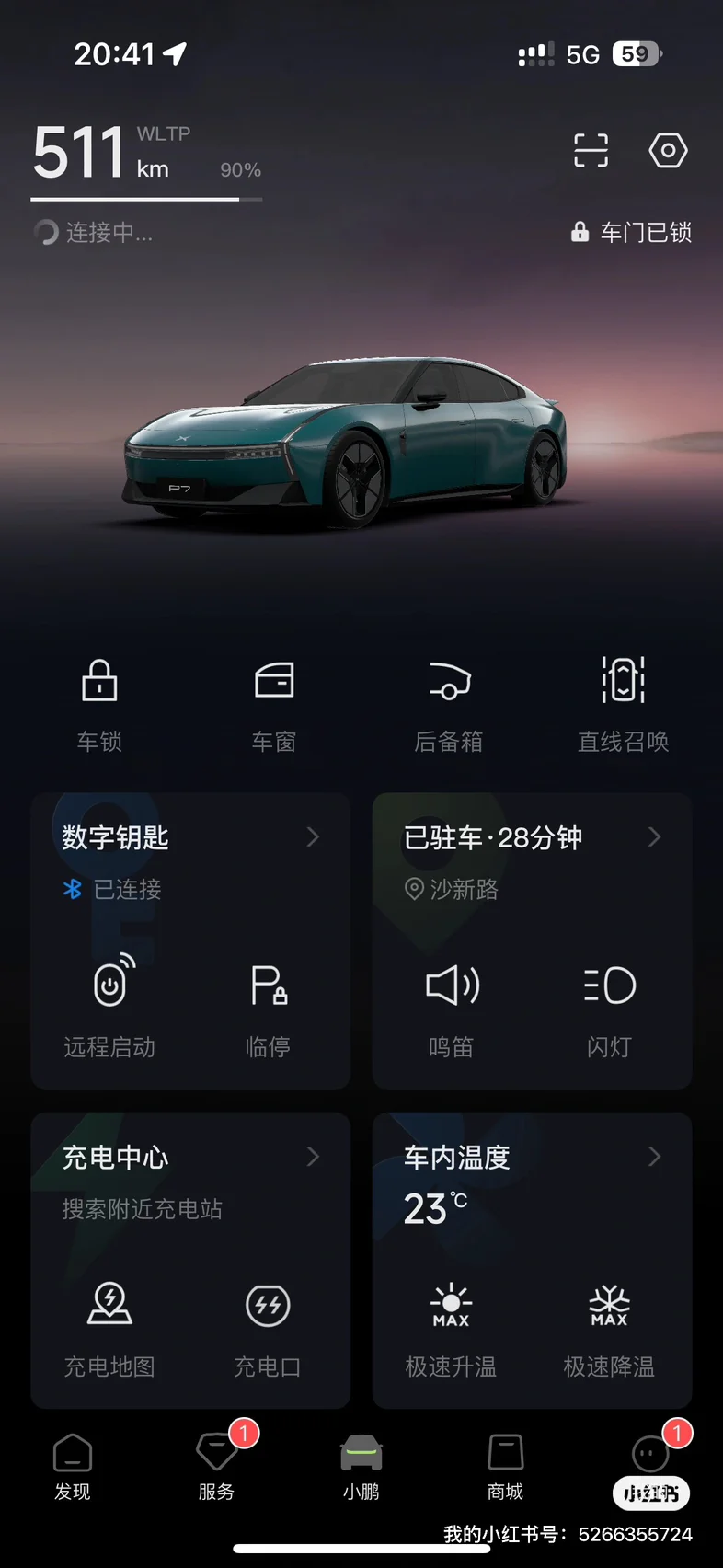Open the 充电中心 charging center

coord(190,1157)
